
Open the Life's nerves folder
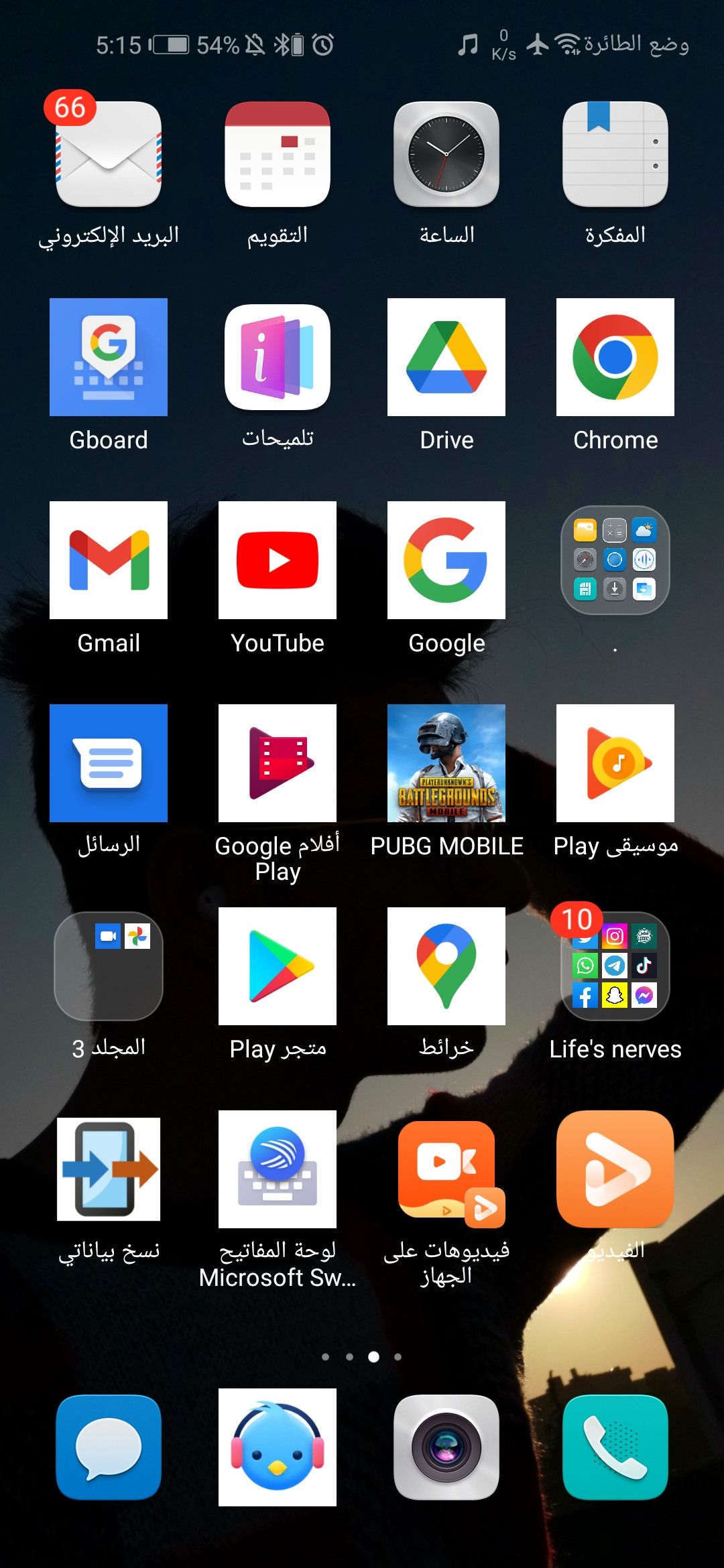point(615,966)
